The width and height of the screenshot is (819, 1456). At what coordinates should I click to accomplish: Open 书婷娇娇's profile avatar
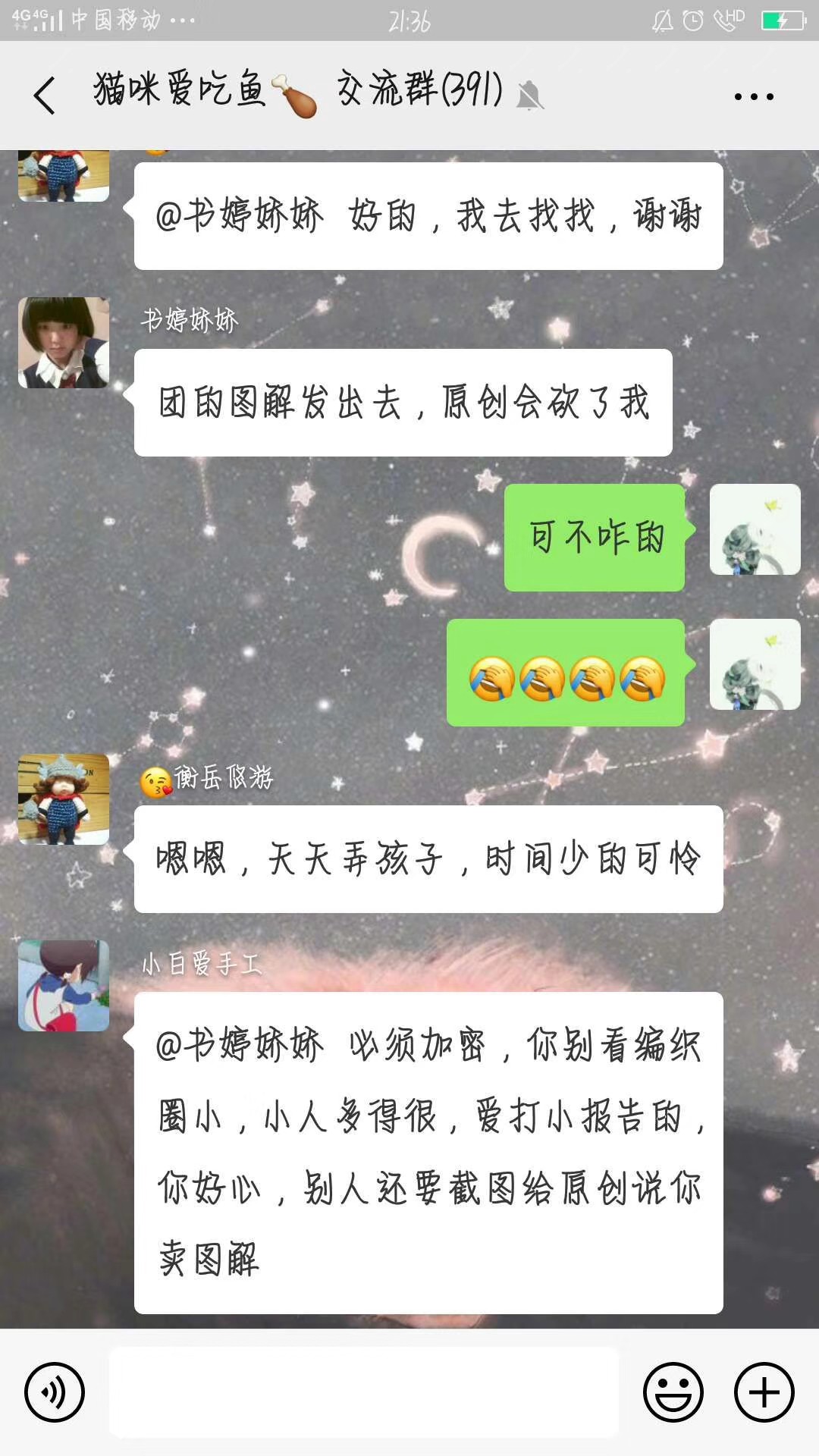point(64,343)
